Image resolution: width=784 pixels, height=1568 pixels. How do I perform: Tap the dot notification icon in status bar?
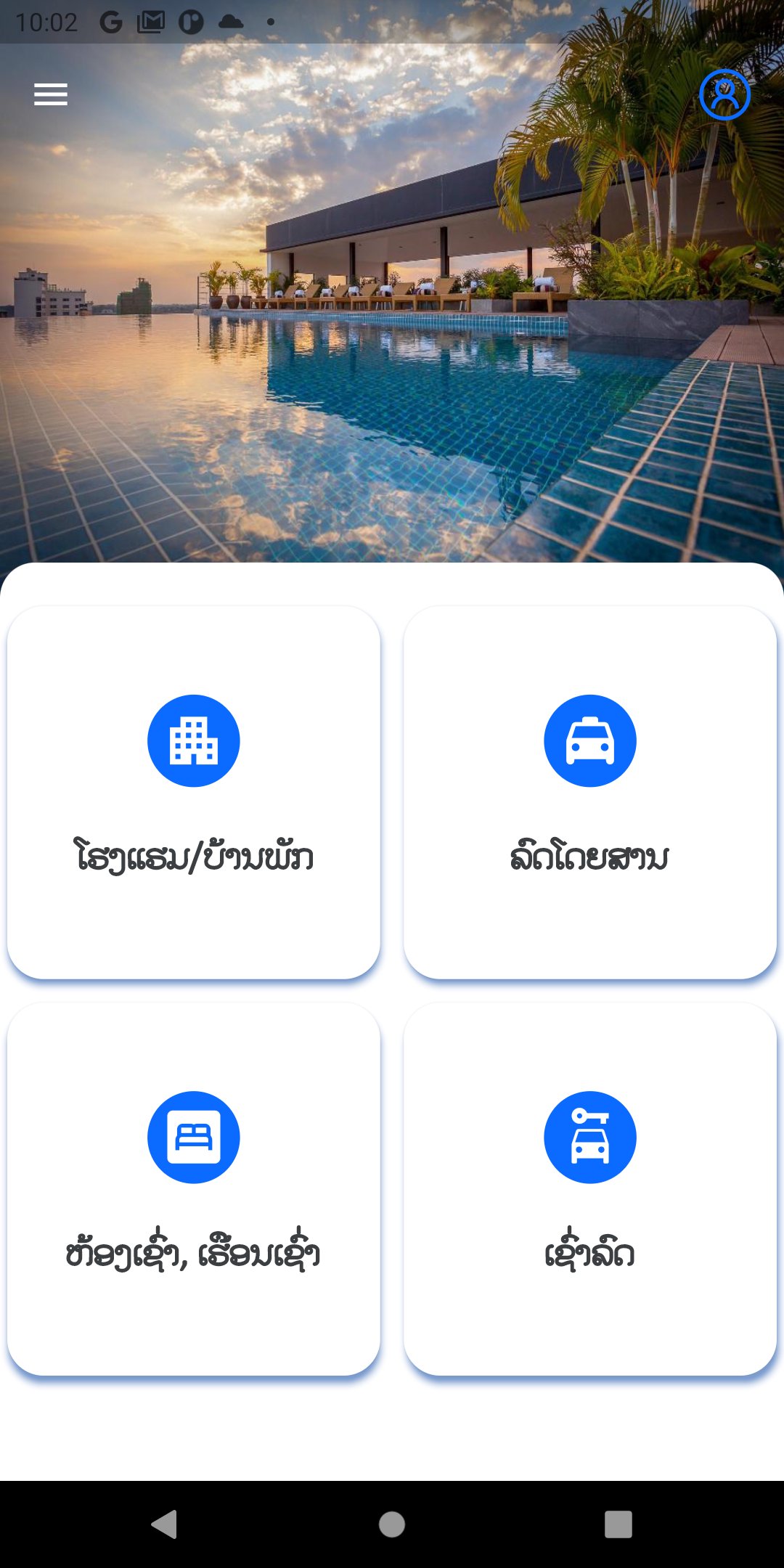click(272, 20)
